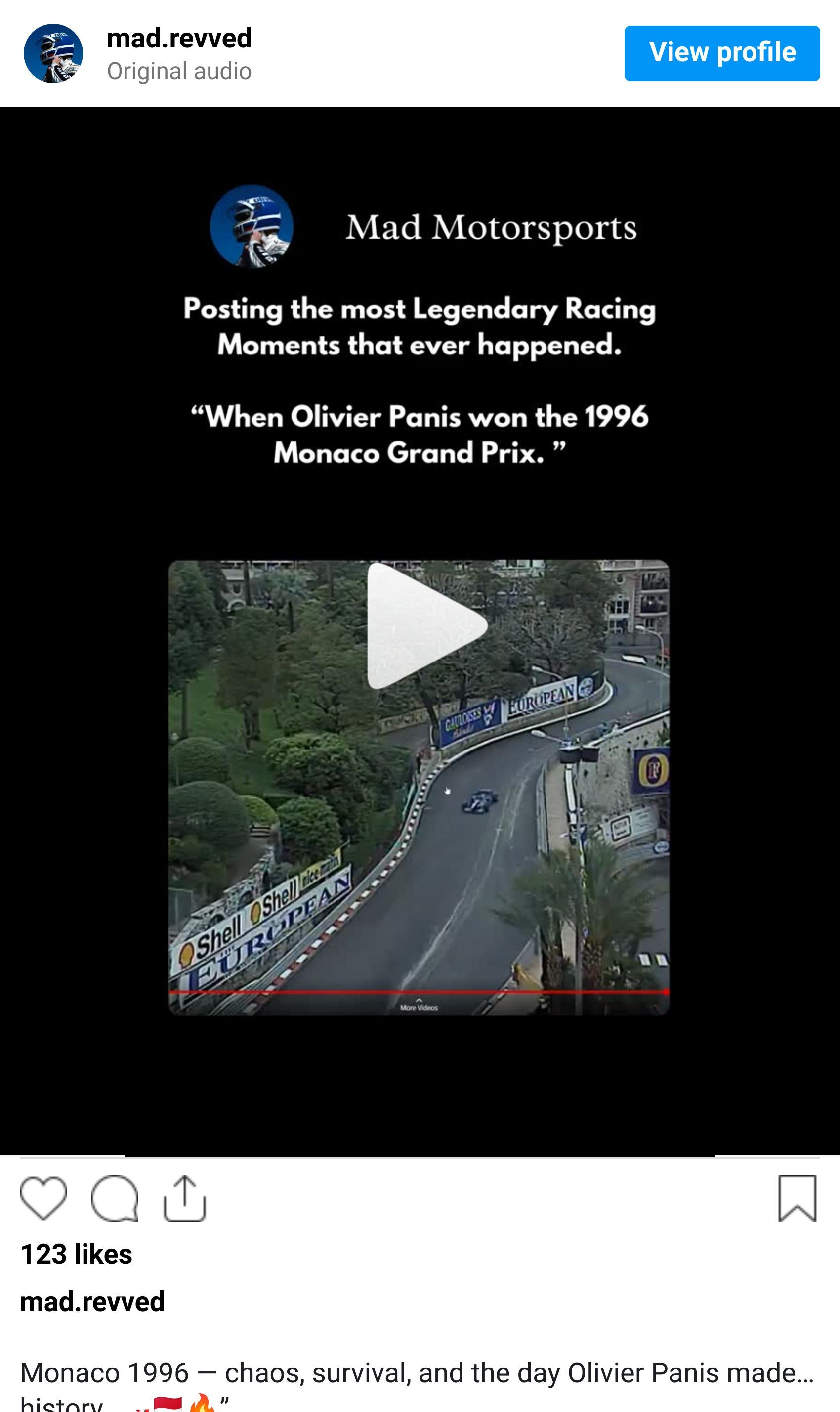This screenshot has height=1412, width=840.
Task: Like this post with the heart icon
Action: pos(43,1198)
